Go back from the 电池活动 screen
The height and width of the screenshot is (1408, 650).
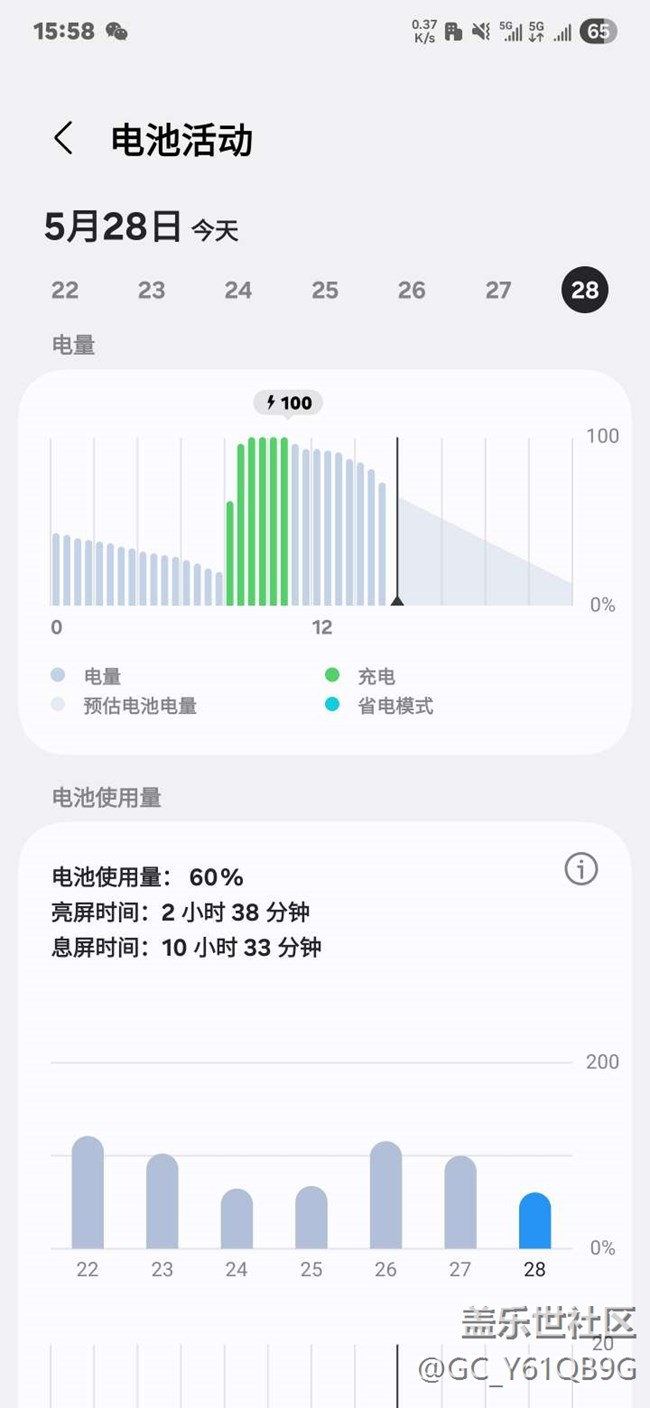(x=64, y=139)
